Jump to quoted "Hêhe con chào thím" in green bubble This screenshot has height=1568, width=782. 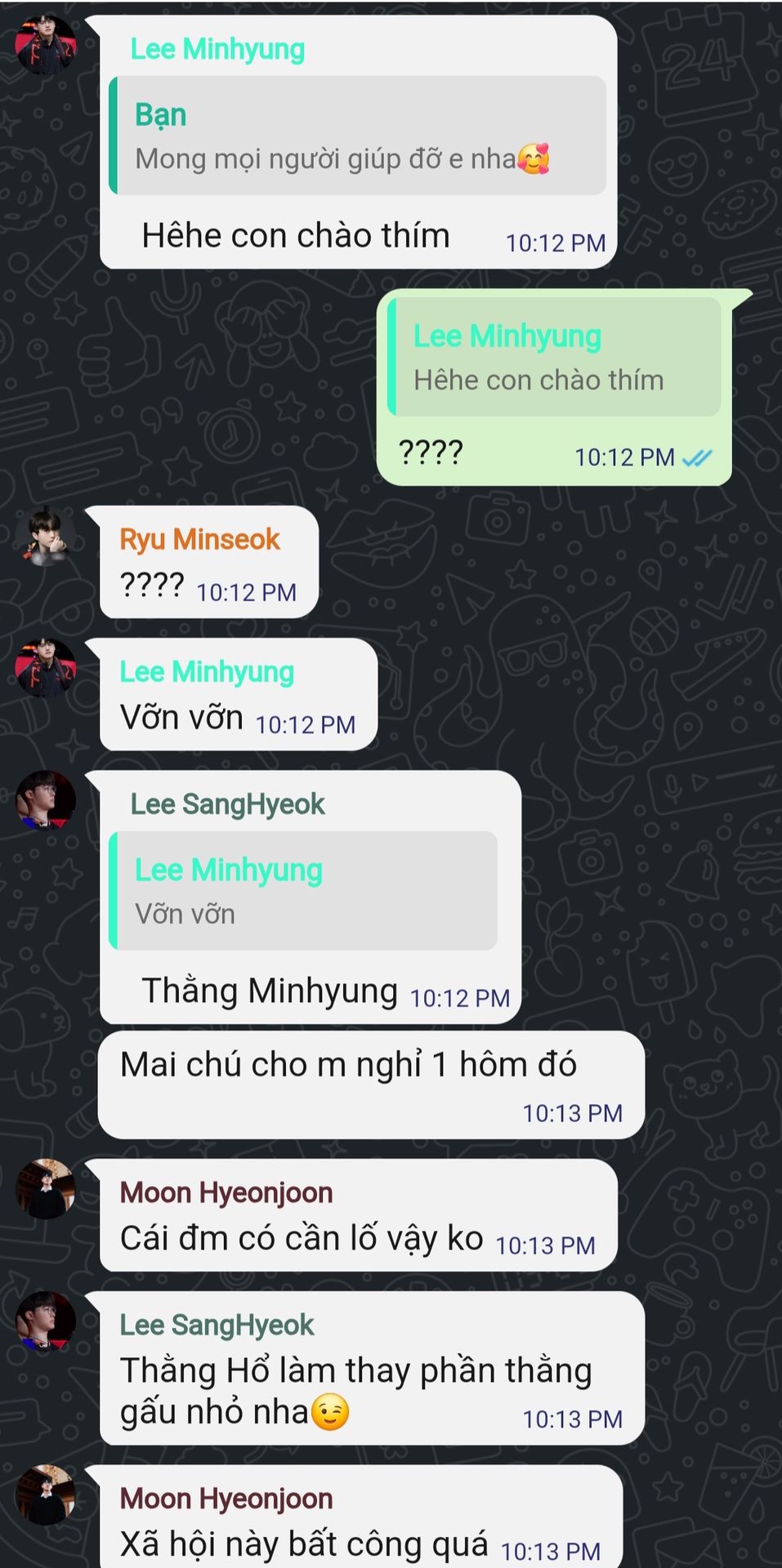coord(556,357)
